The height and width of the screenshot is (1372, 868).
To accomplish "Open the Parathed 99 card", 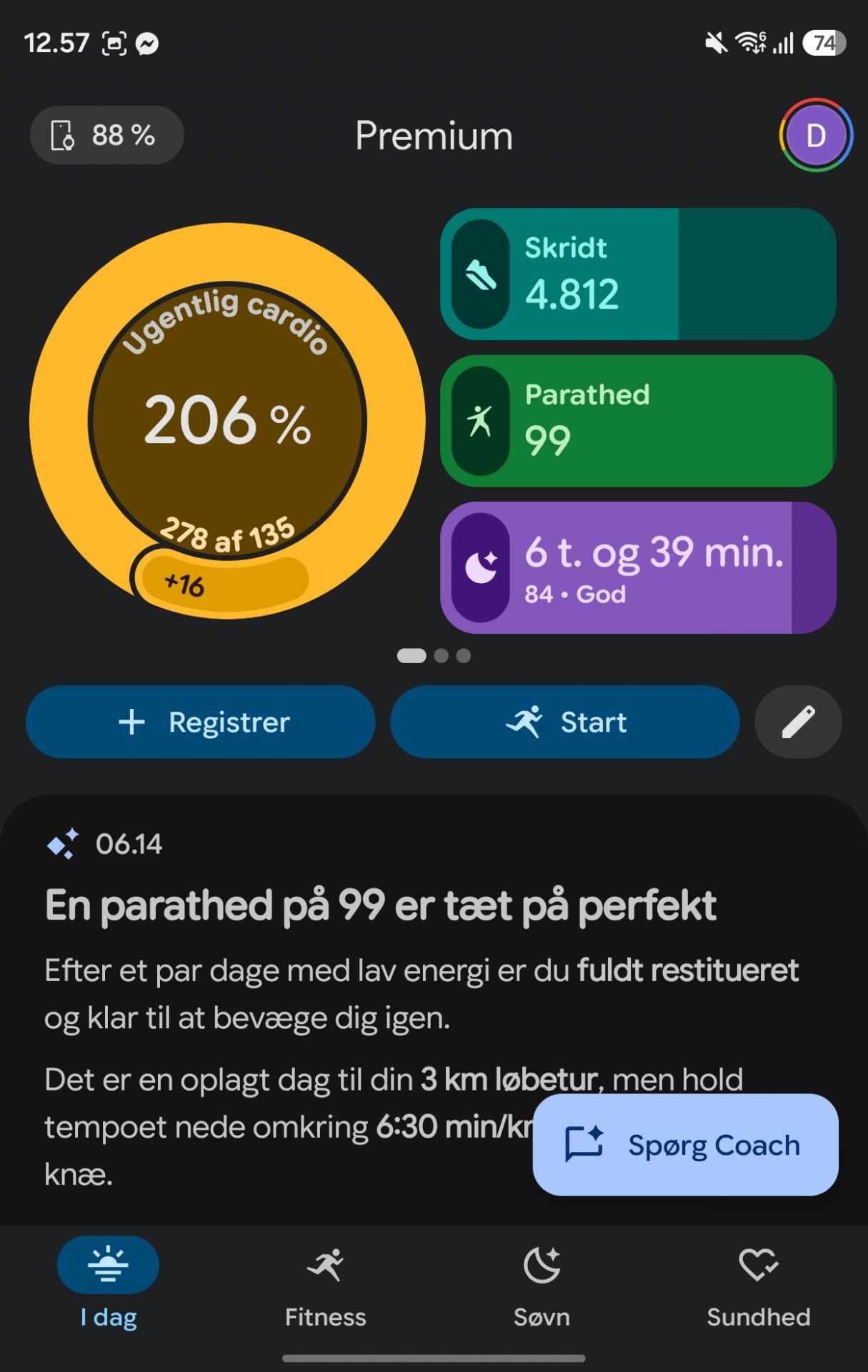I will [638, 421].
